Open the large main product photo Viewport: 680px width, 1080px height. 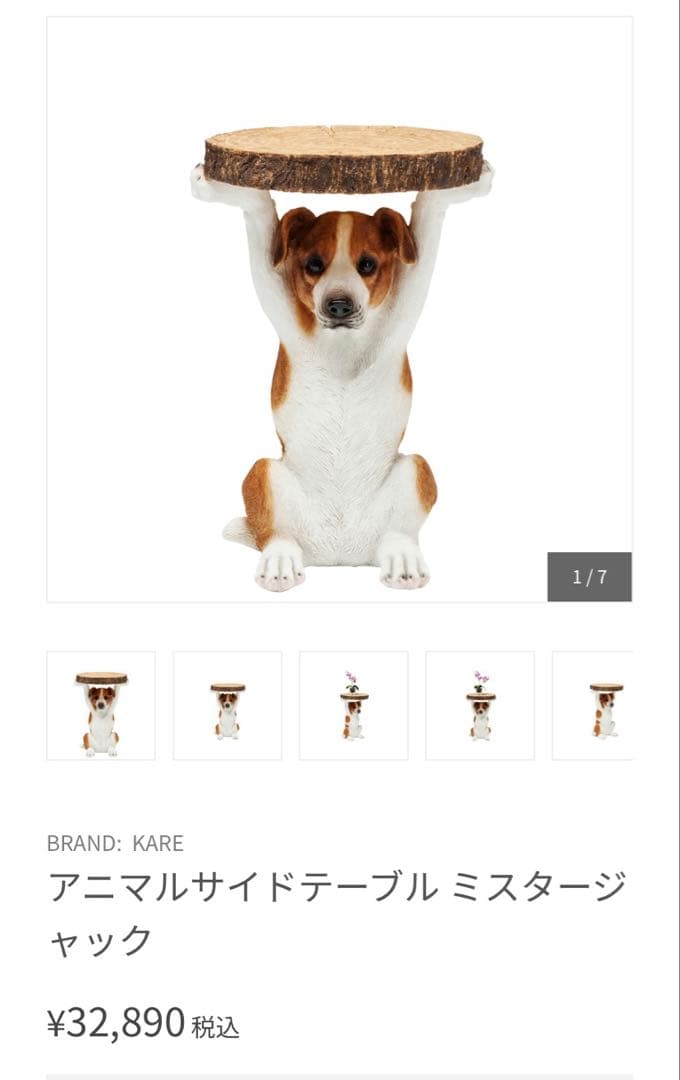(x=339, y=309)
